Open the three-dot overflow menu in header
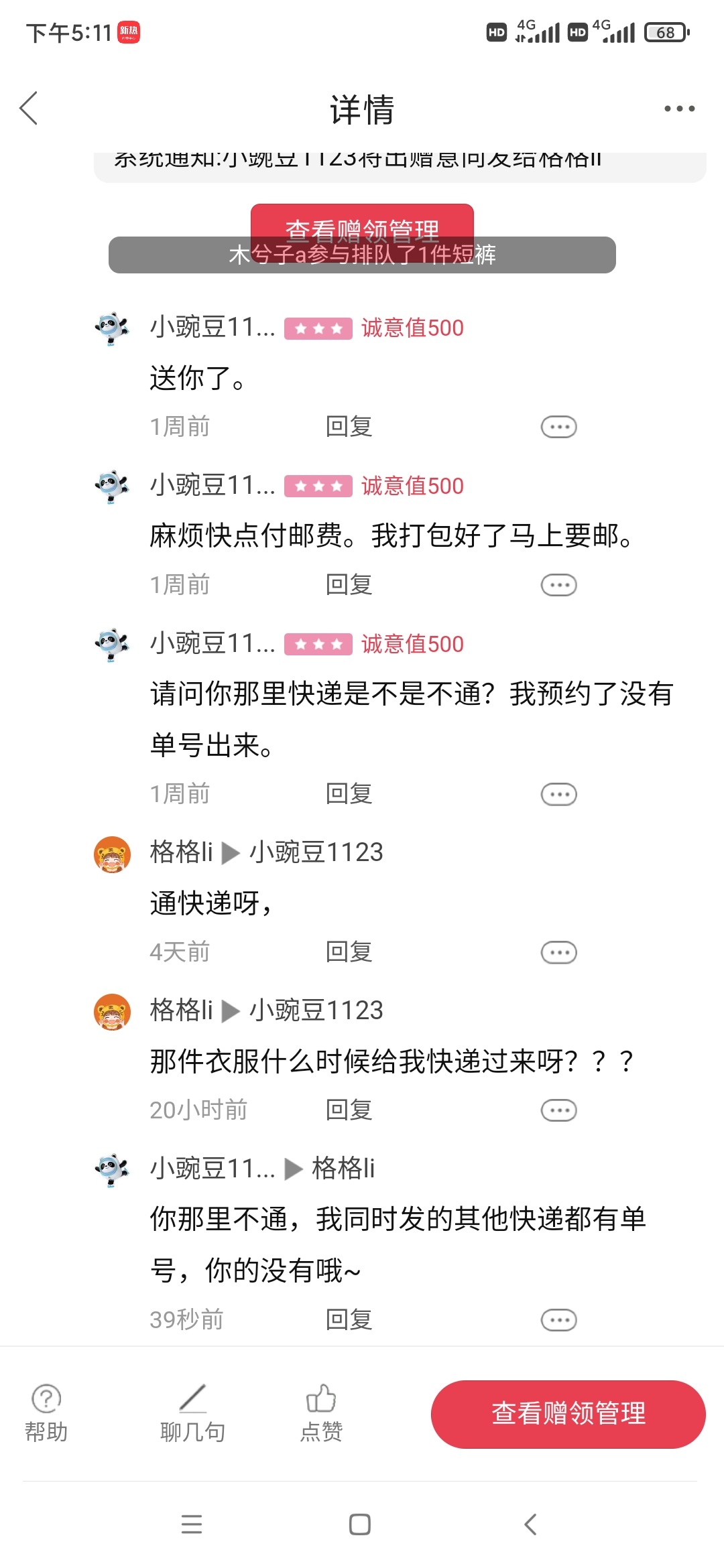The height and width of the screenshot is (1568, 724). (x=679, y=109)
